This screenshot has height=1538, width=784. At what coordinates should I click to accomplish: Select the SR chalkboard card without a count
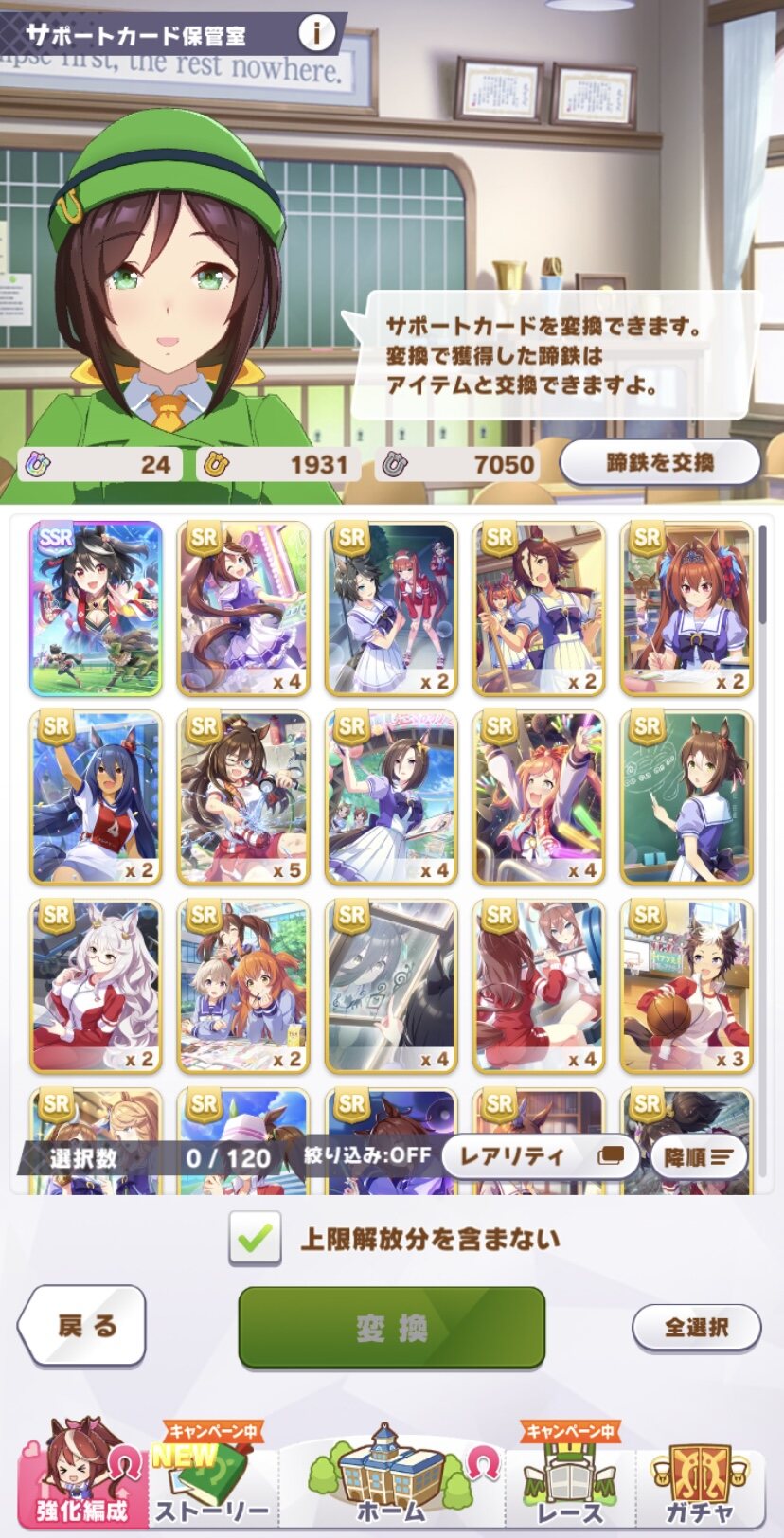pos(686,797)
